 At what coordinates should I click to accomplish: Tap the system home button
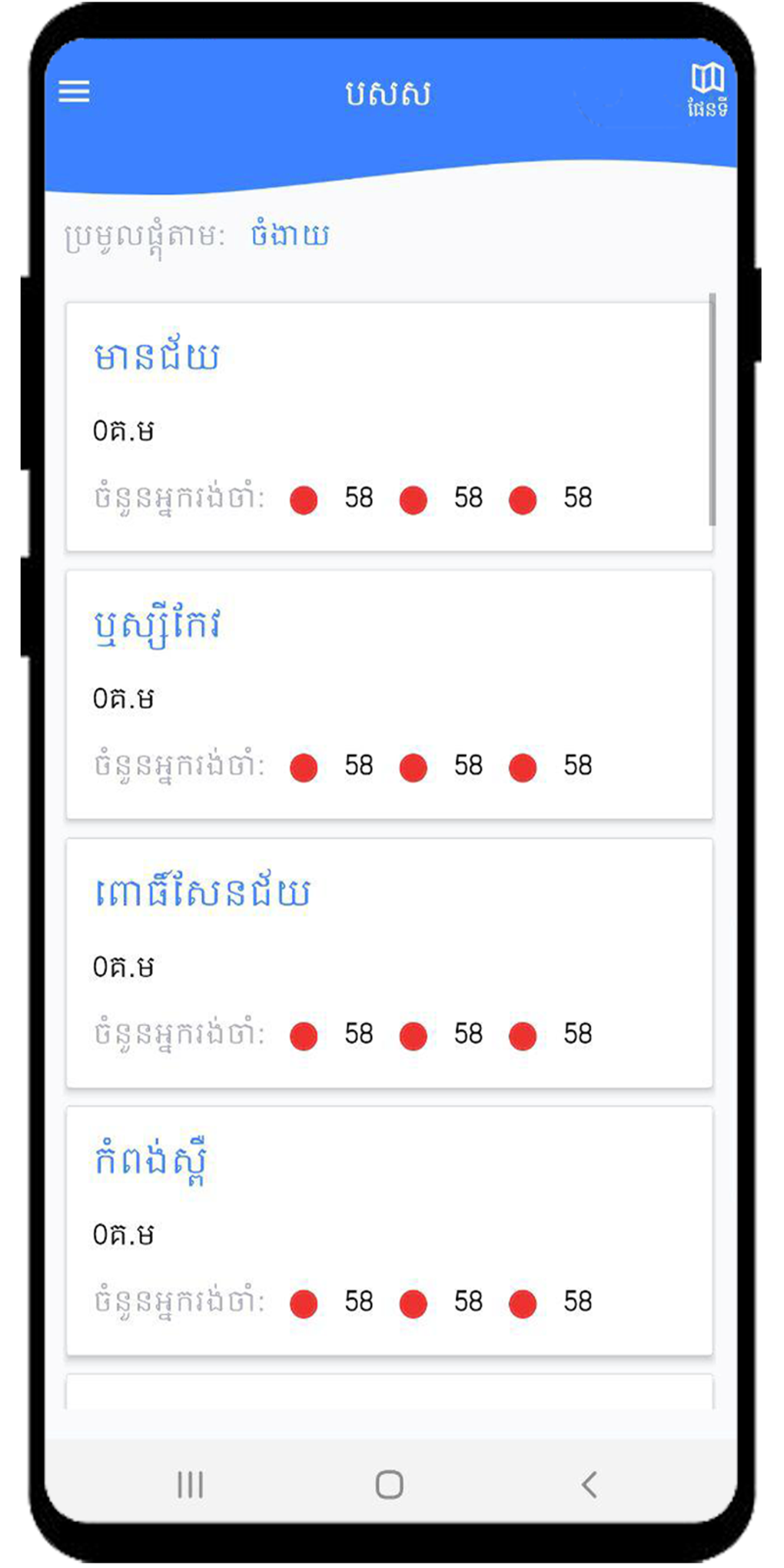point(390,1484)
